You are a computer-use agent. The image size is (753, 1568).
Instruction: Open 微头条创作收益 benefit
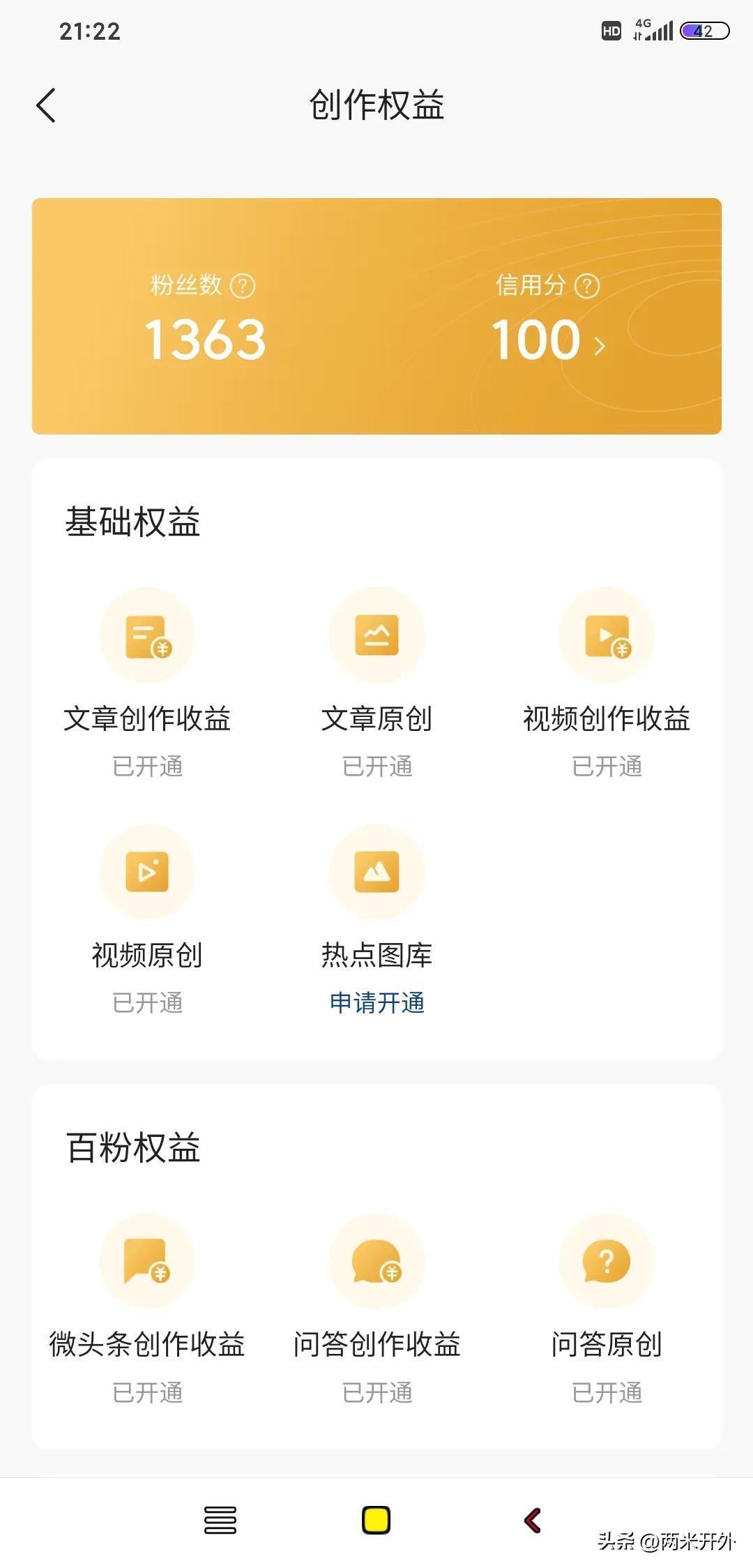147,1262
